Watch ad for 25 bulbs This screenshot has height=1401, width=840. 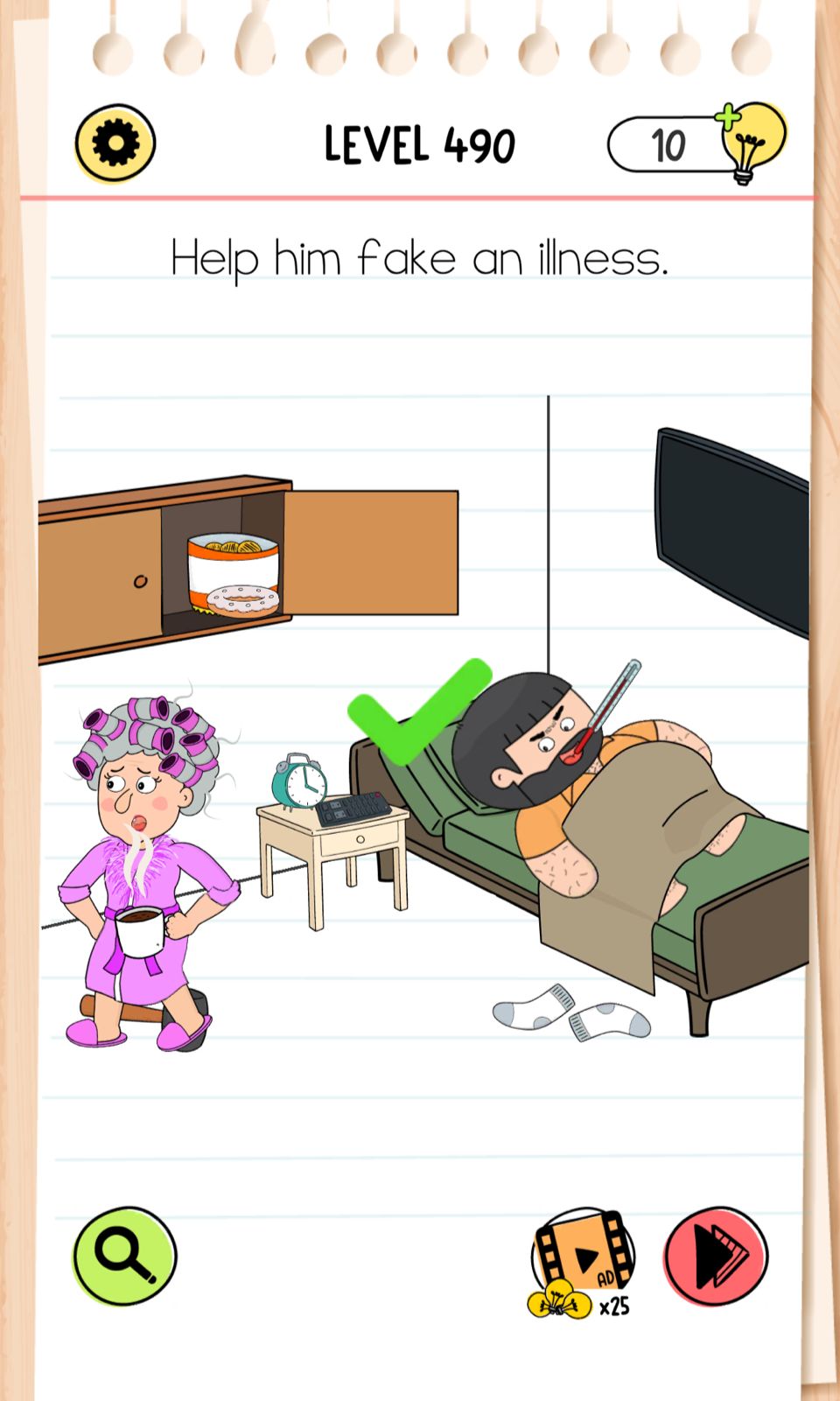click(582, 1261)
